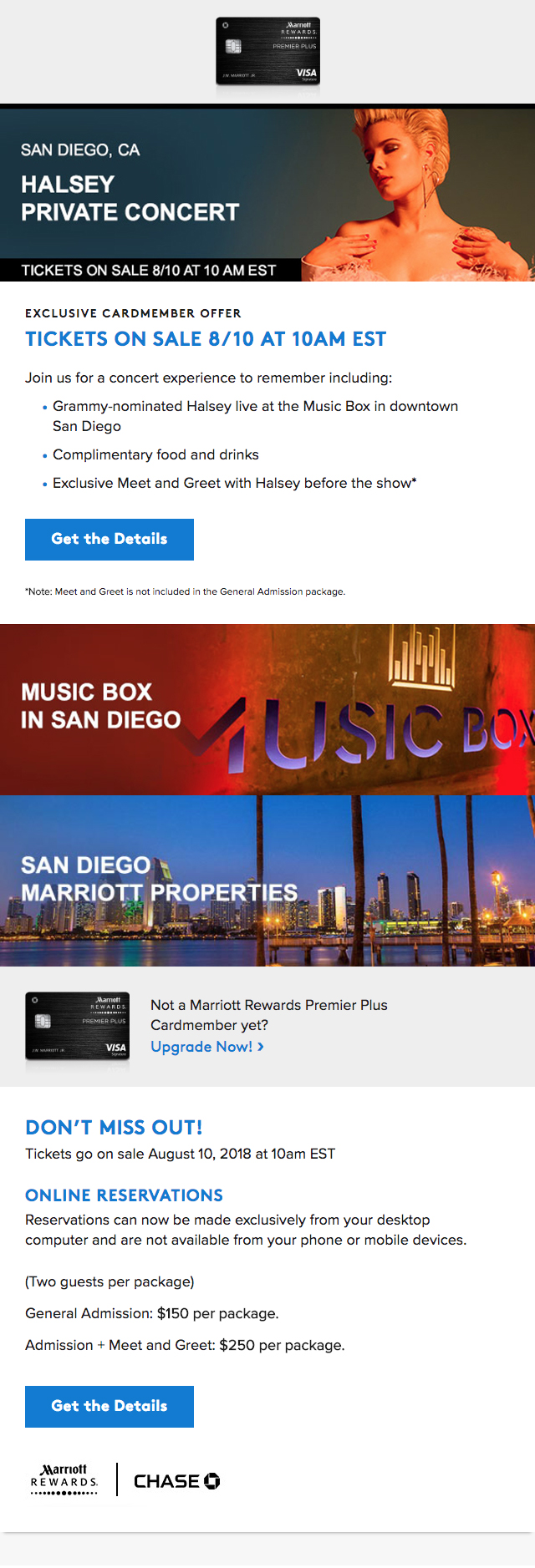Follow the Upgrade Now! link
Screen dimensions: 535x1568
click(206, 1047)
